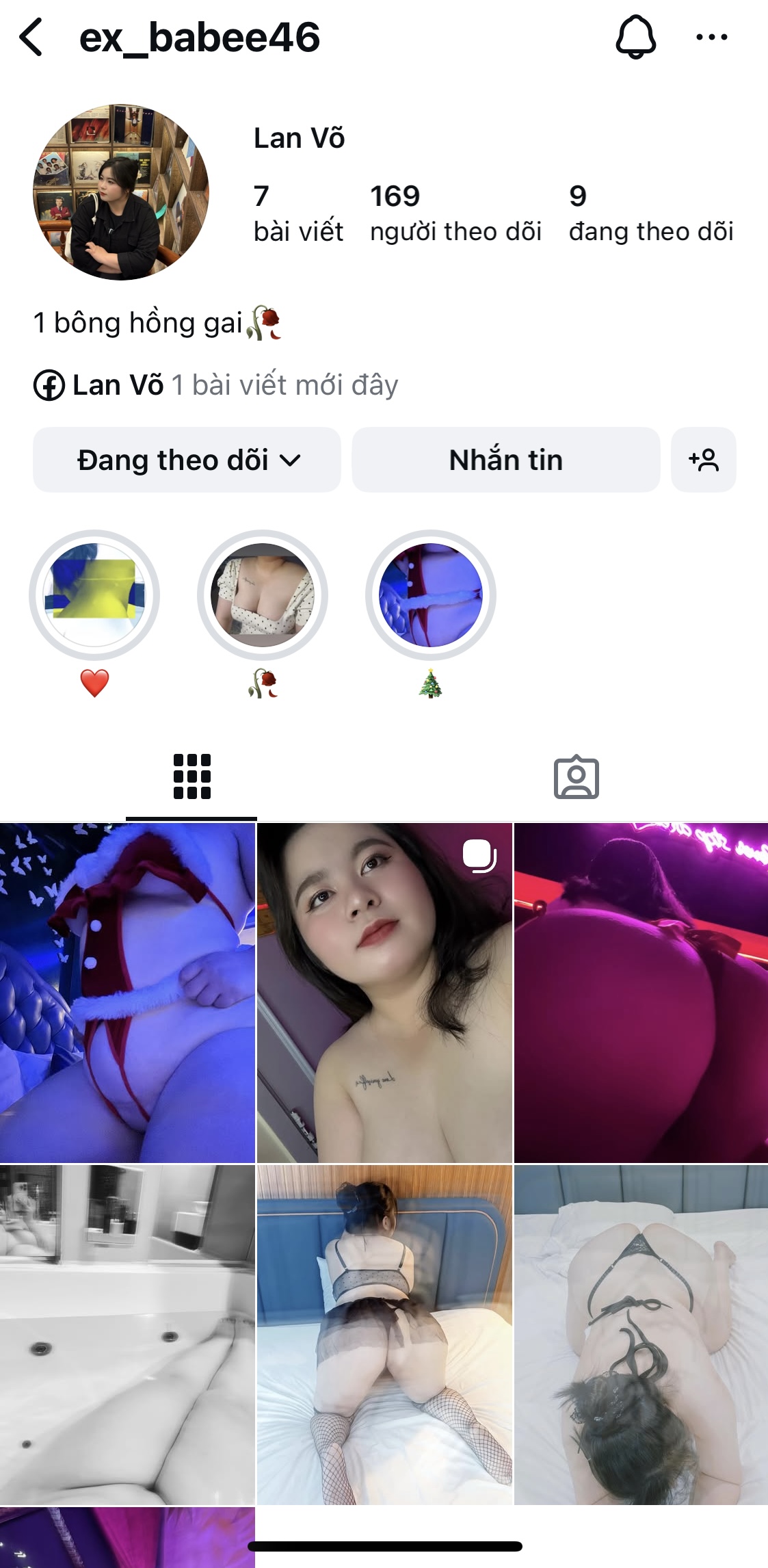Go back using the top-left arrow
The width and height of the screenshot is (768, 1568).
(31, 37)
